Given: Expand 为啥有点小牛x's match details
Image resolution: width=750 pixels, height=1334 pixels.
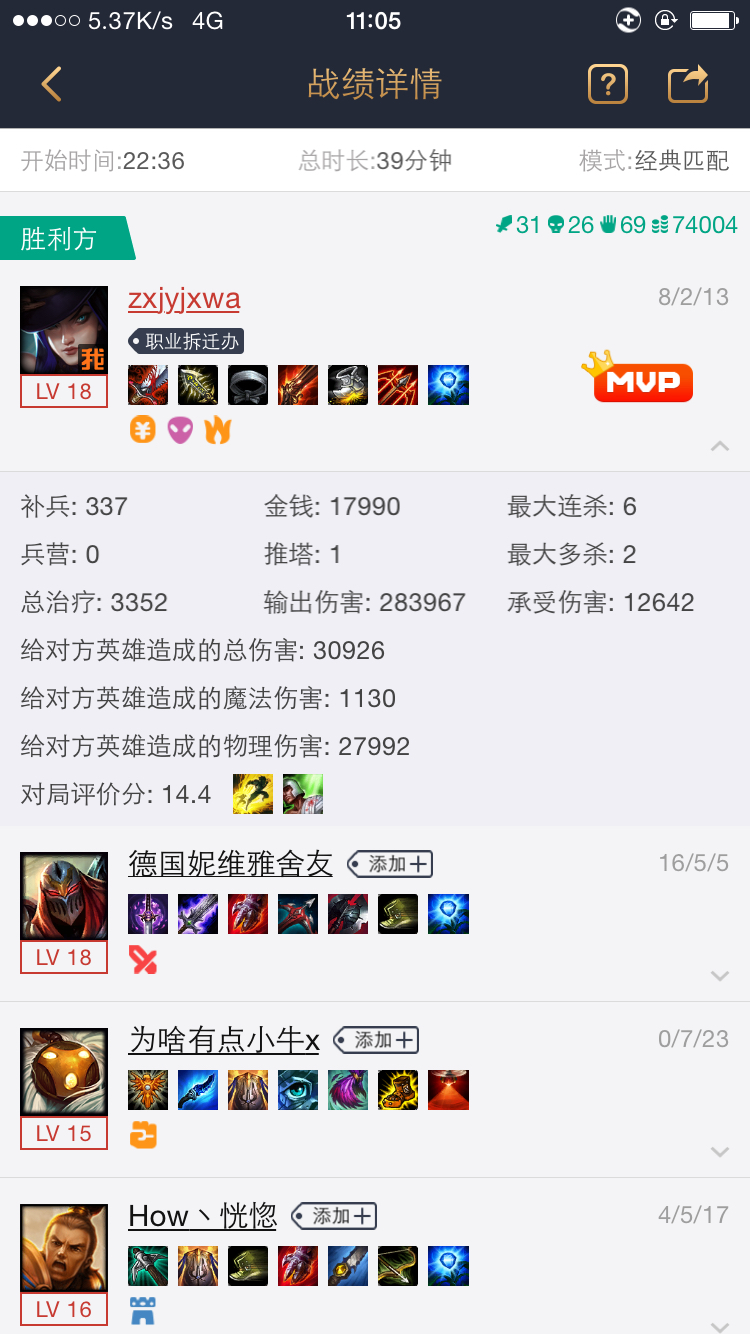Looking at the screenshot, I should 720,1151.
